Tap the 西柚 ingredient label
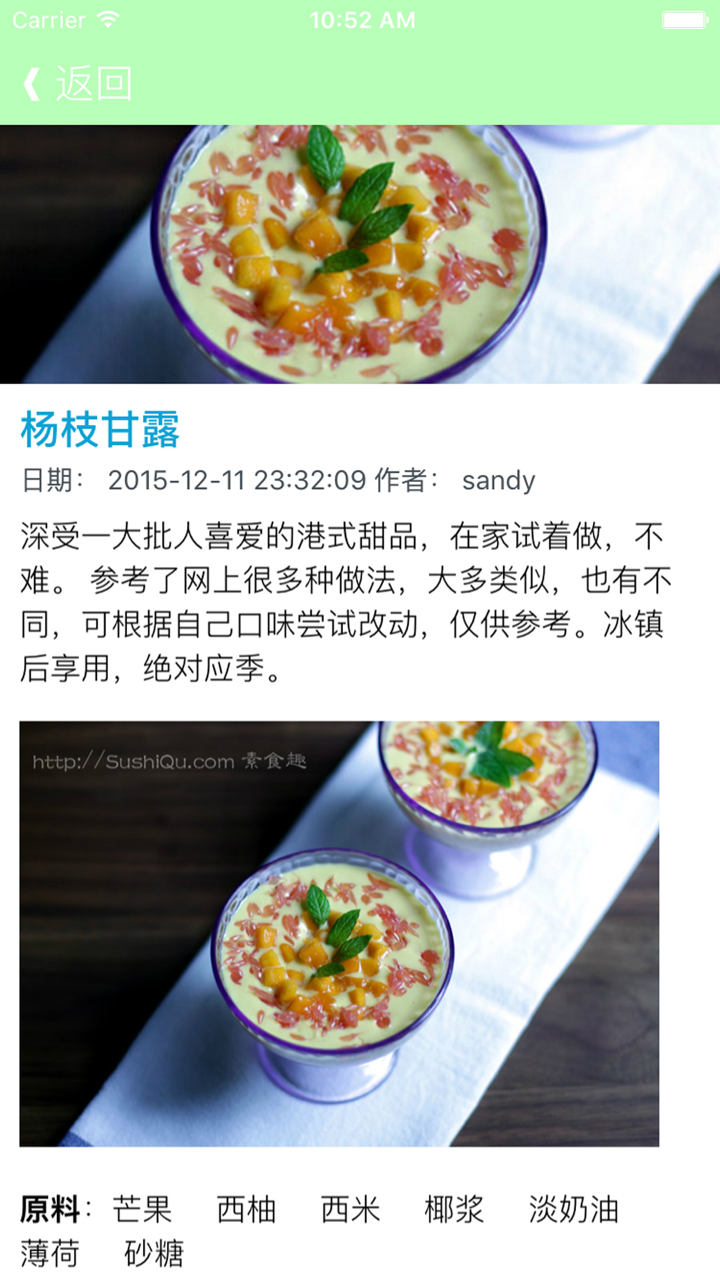This screenshot has height=1280, width=720. [x=246, y=1210]
